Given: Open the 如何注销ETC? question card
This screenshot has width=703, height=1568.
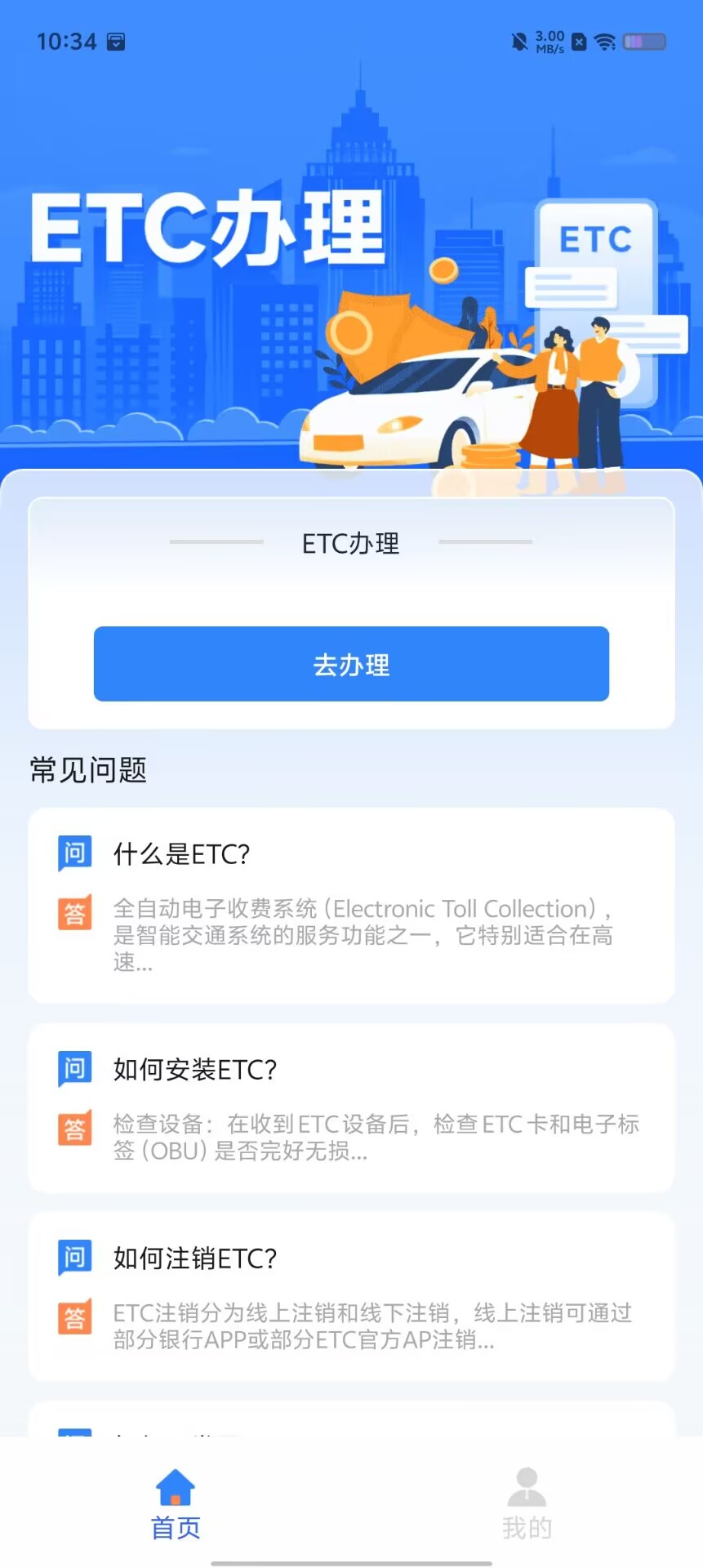Looking at the screenshot, I should [x=351, y=1297].
